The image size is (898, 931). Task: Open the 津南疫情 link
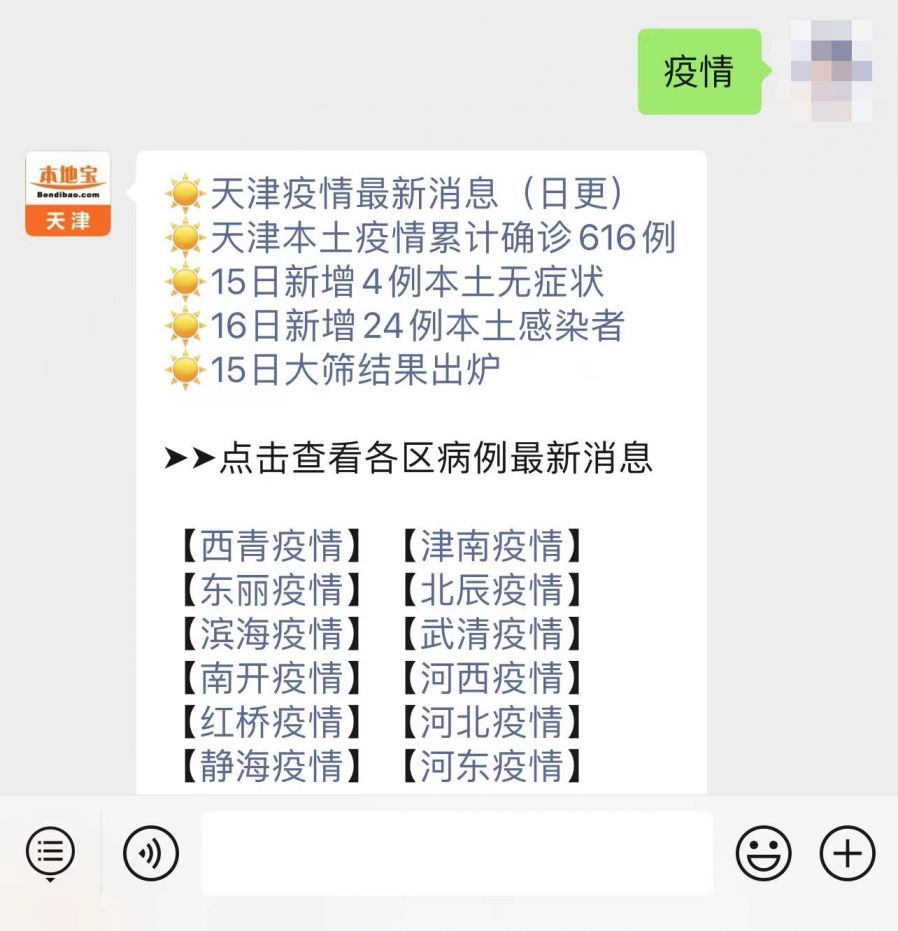(x=491, y=546)
